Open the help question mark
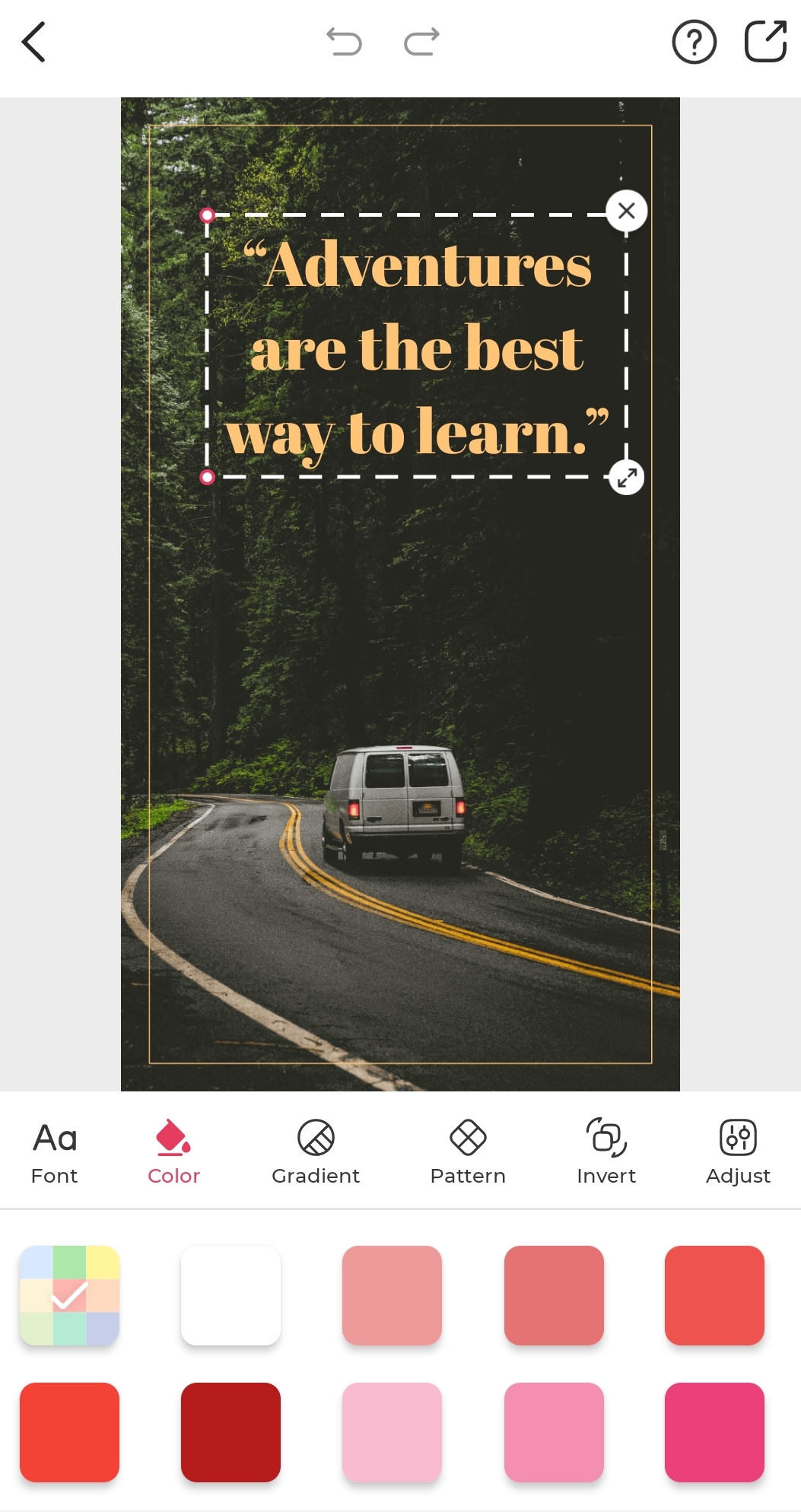Screen dimensions: 801x1512 point(694,42)
